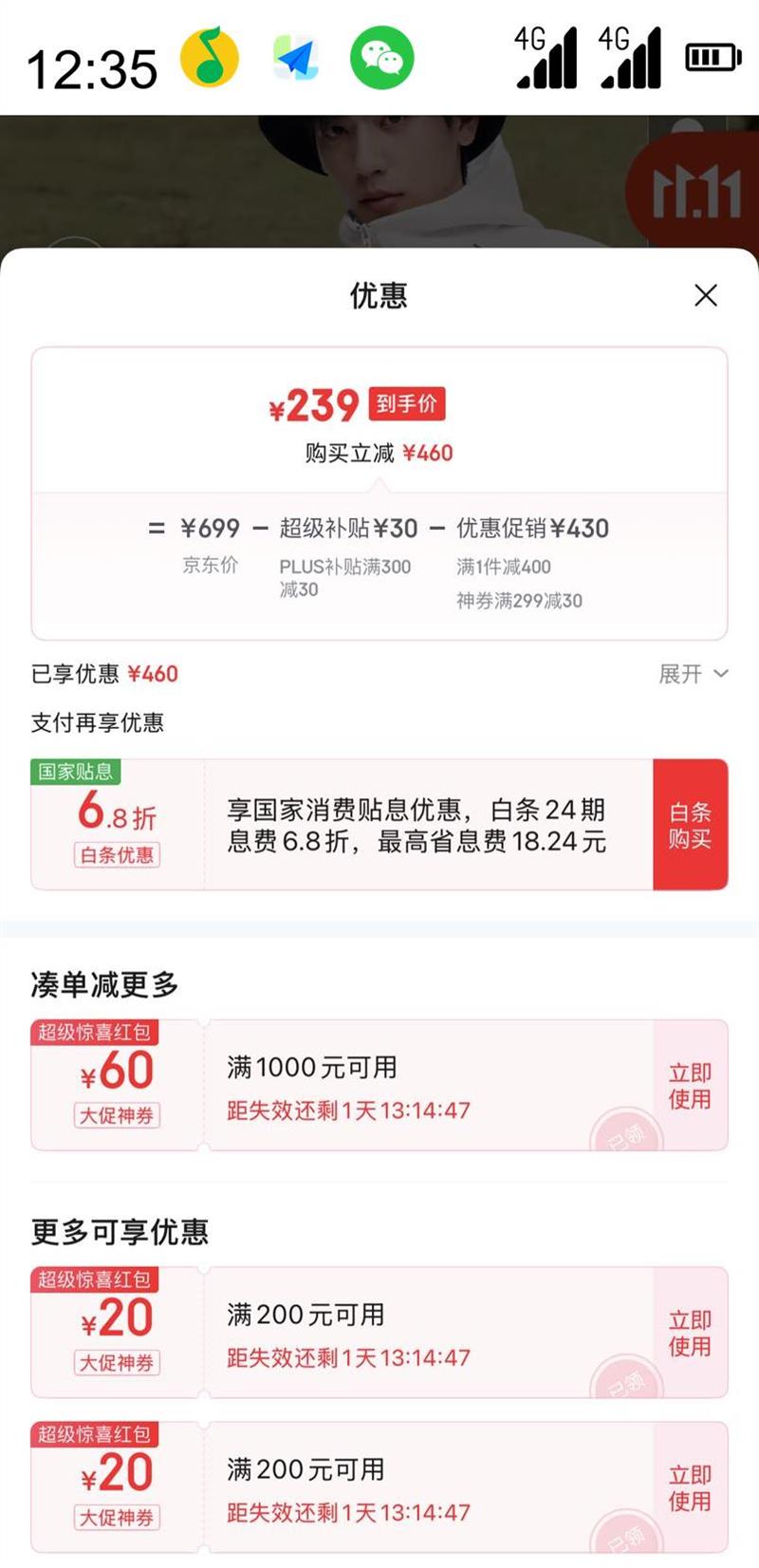Tap 白条购买 to buy with Baitiao

(x=690, y=824)
